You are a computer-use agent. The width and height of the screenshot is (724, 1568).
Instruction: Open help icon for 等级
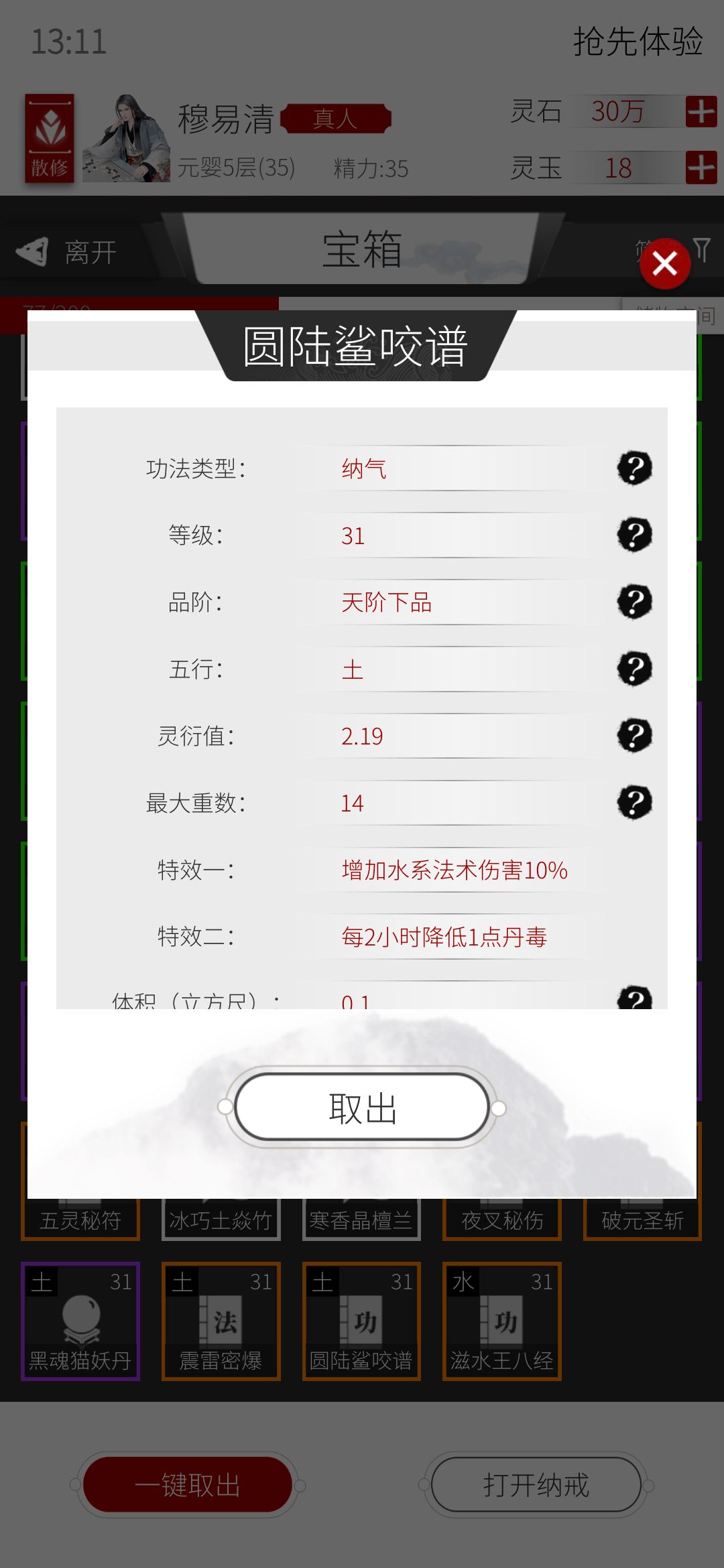[634, 535]
